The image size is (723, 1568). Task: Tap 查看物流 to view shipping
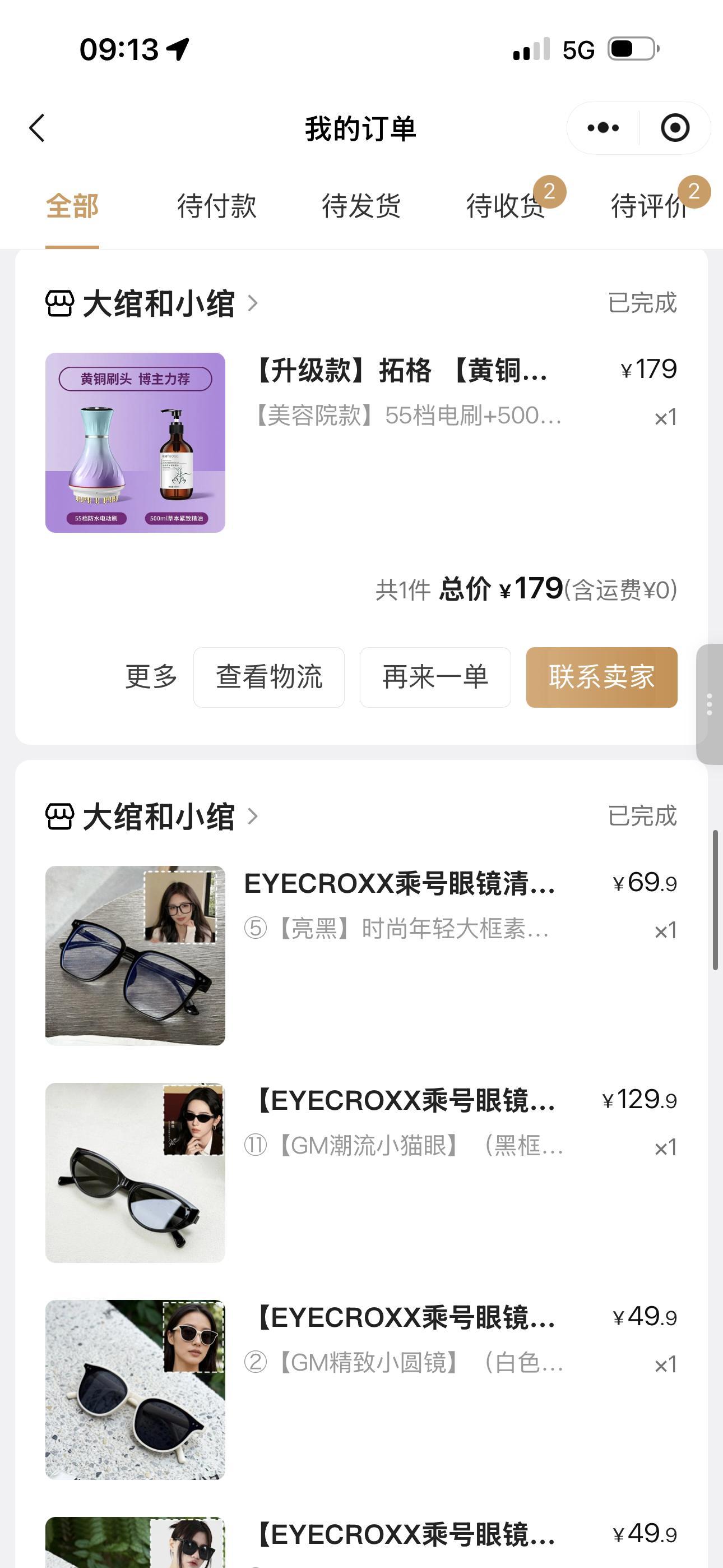point(269,677)
